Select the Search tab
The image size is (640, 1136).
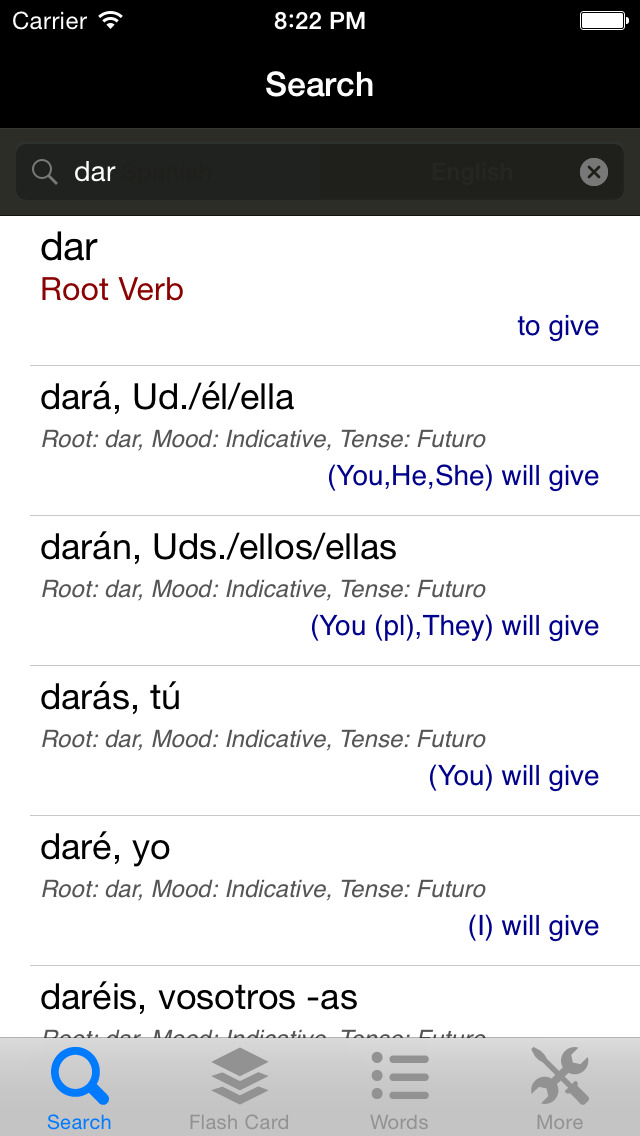(79, 1088)
